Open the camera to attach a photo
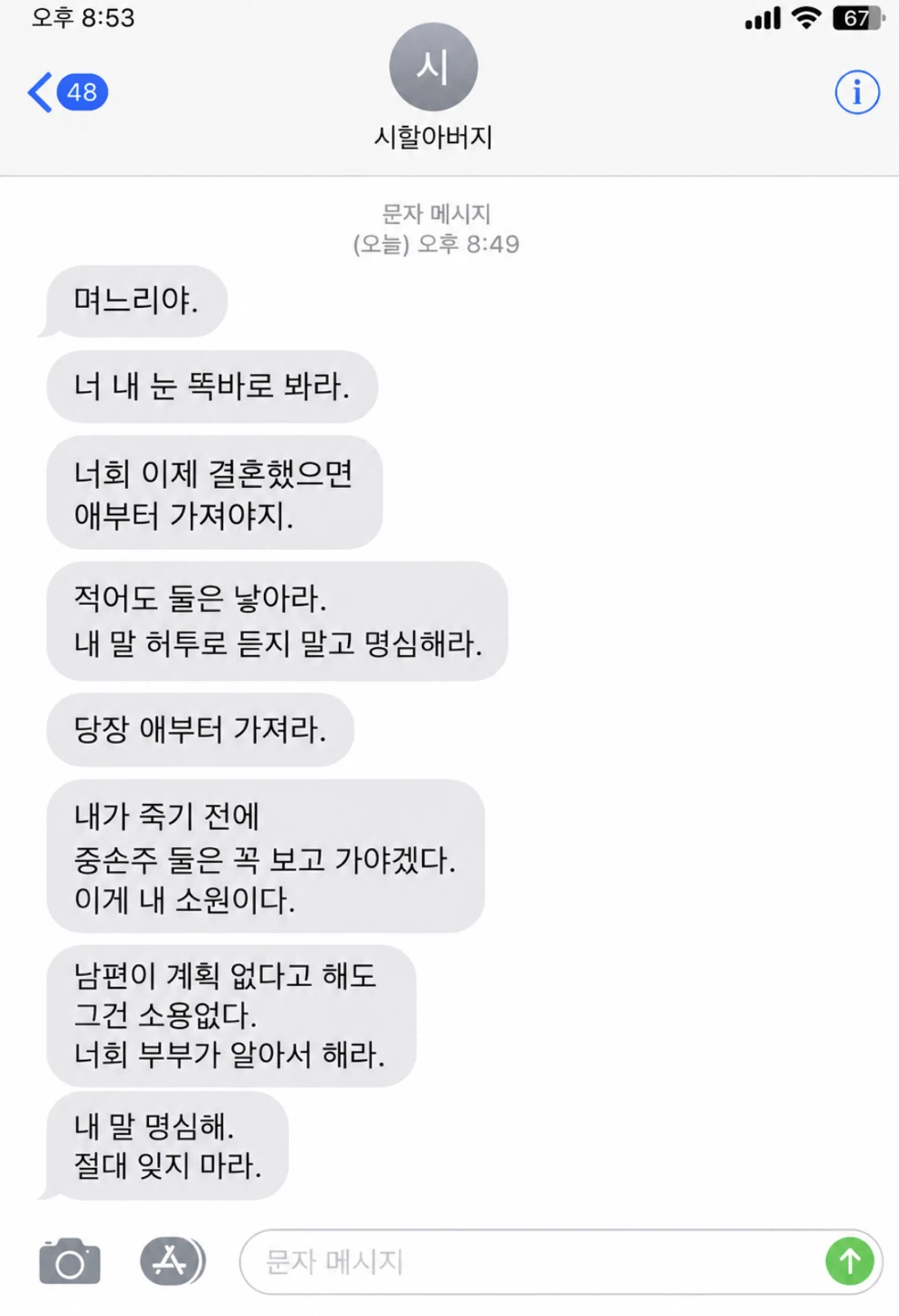Viewport: 899px width, 1316px height. [x=69, y=1262]
